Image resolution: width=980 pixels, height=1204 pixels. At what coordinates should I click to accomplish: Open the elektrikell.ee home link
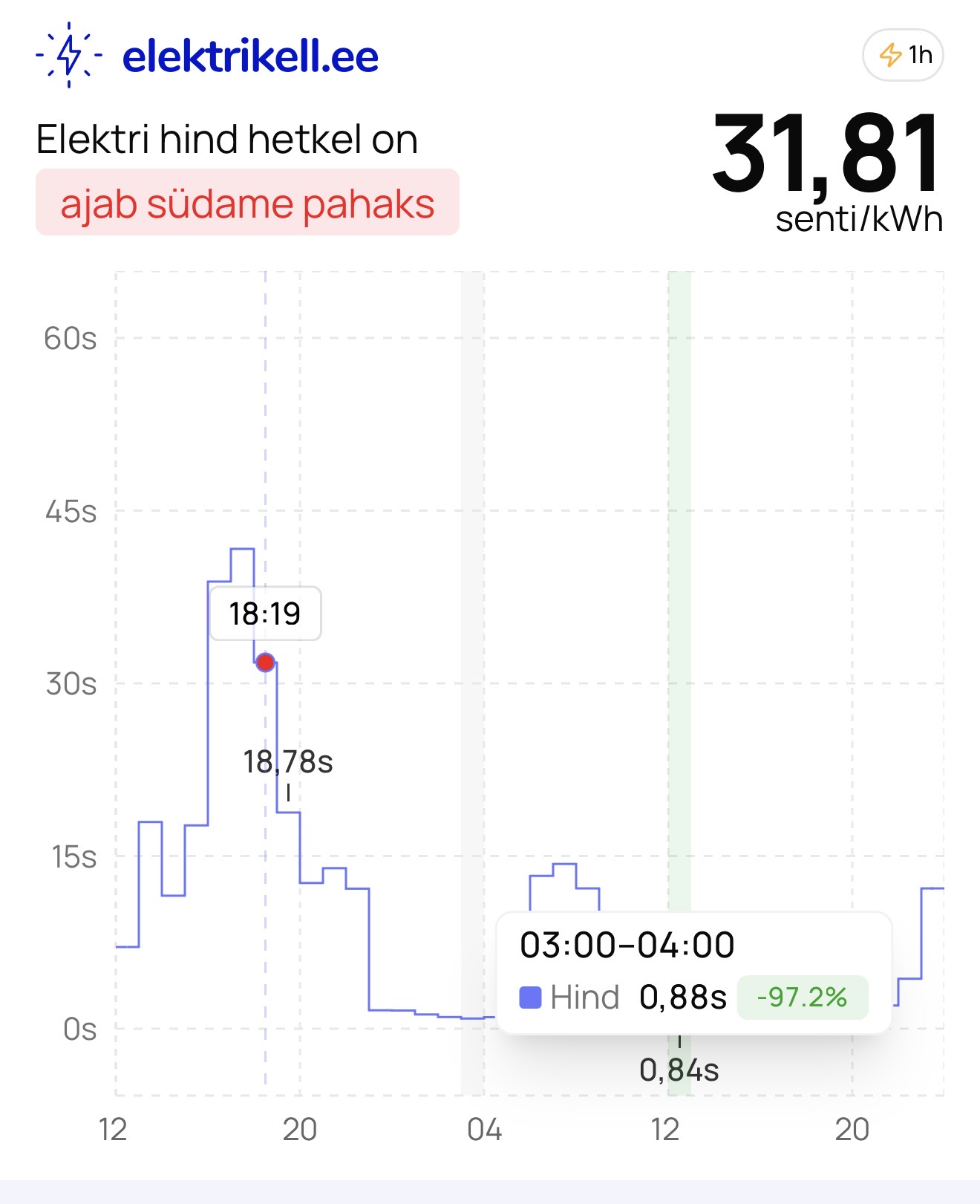click(208, 56)
